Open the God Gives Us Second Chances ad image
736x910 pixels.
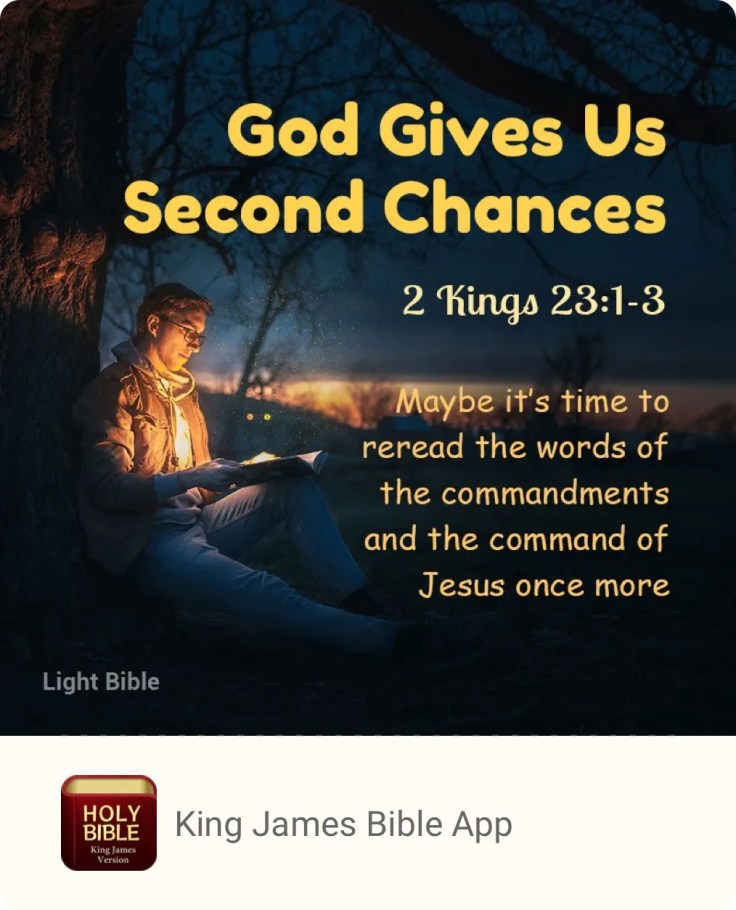click(x=368, y=368)
